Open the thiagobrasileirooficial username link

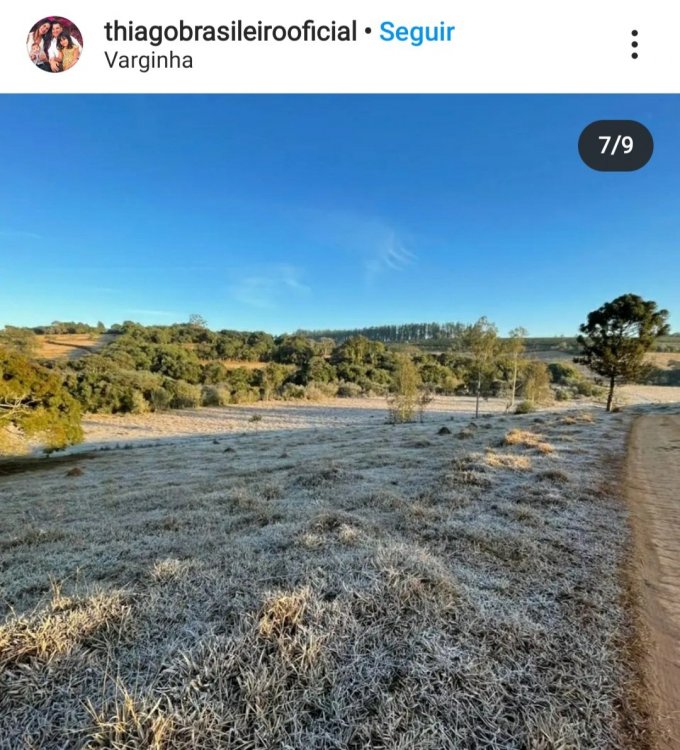230,32
